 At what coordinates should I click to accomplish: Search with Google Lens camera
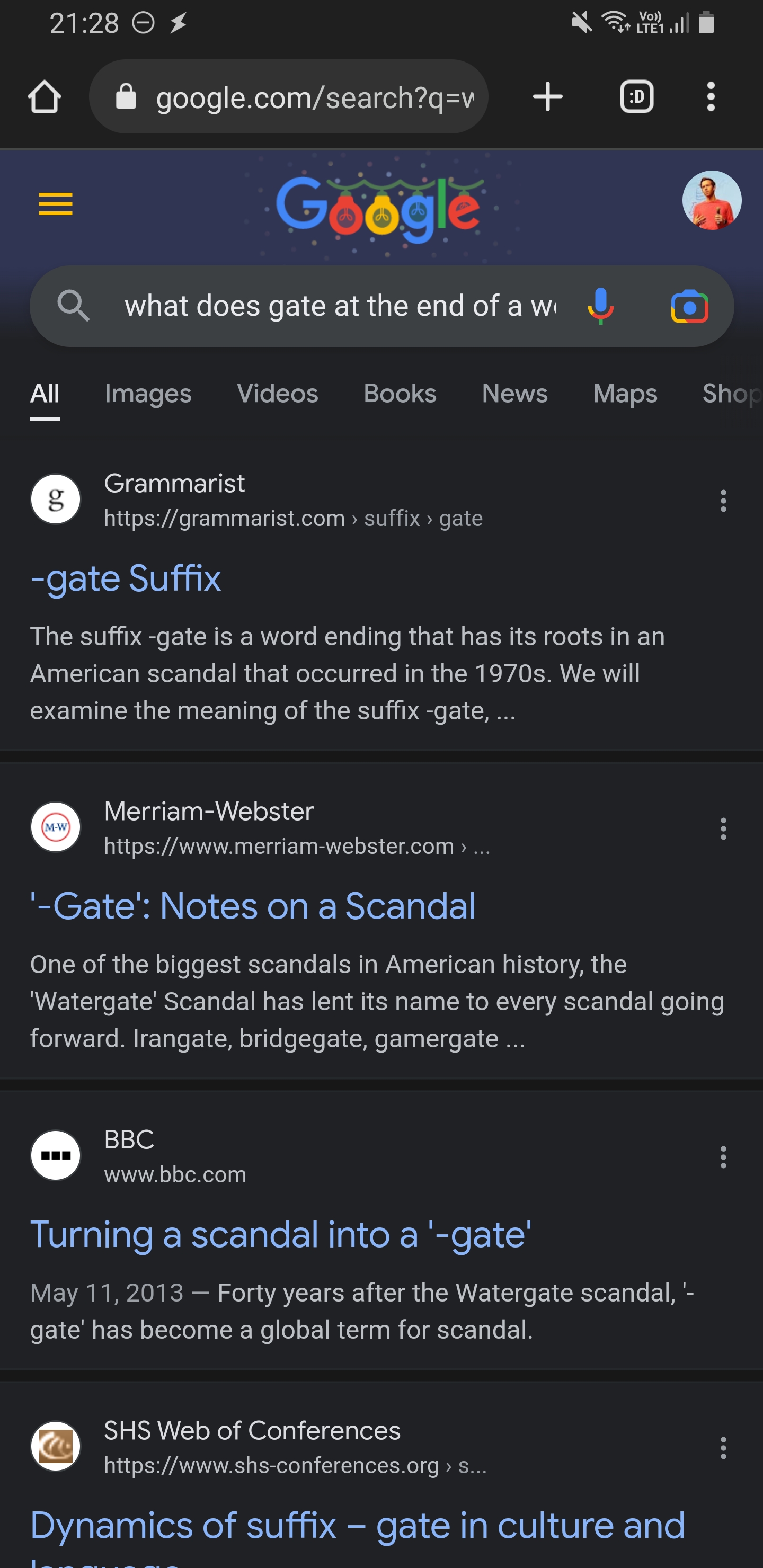click(x=689, y=306)
